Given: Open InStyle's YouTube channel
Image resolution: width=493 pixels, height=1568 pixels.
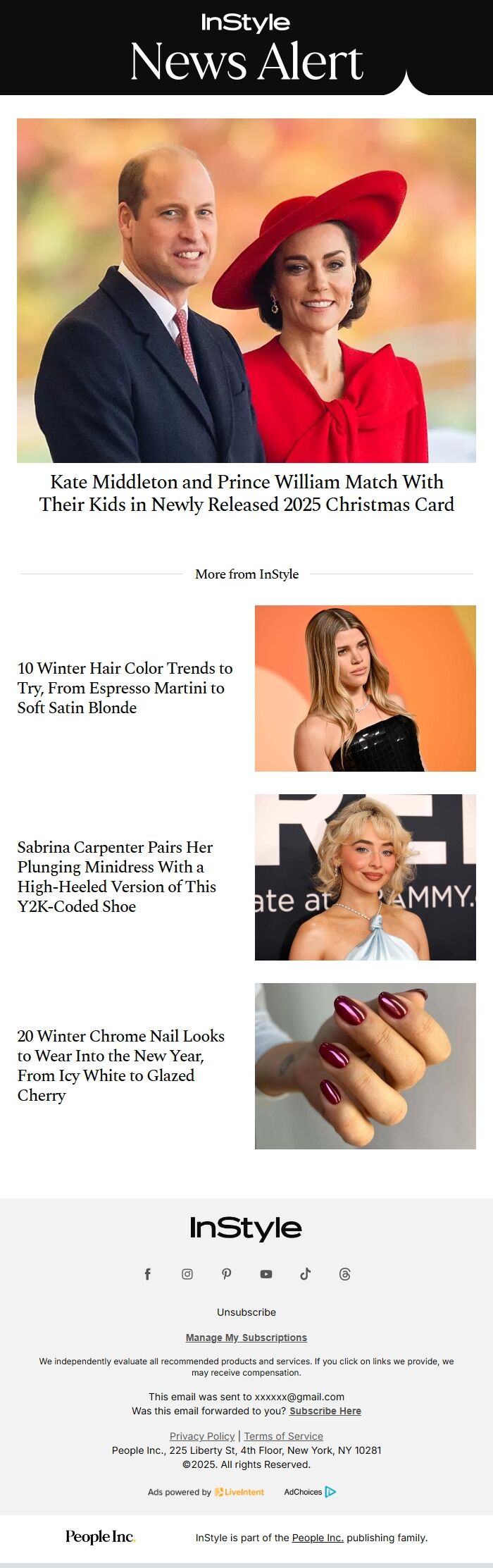Looking at the screenshot, I should (266, 1273).
